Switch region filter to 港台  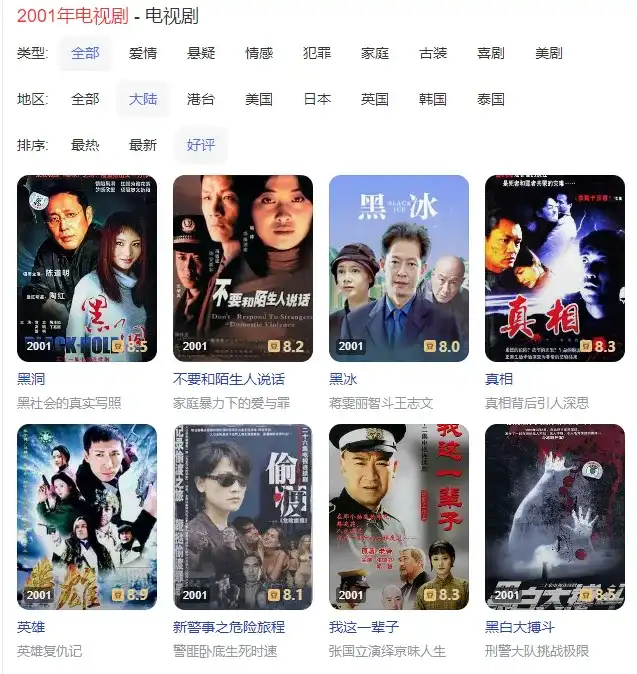(x=201, y=99)
